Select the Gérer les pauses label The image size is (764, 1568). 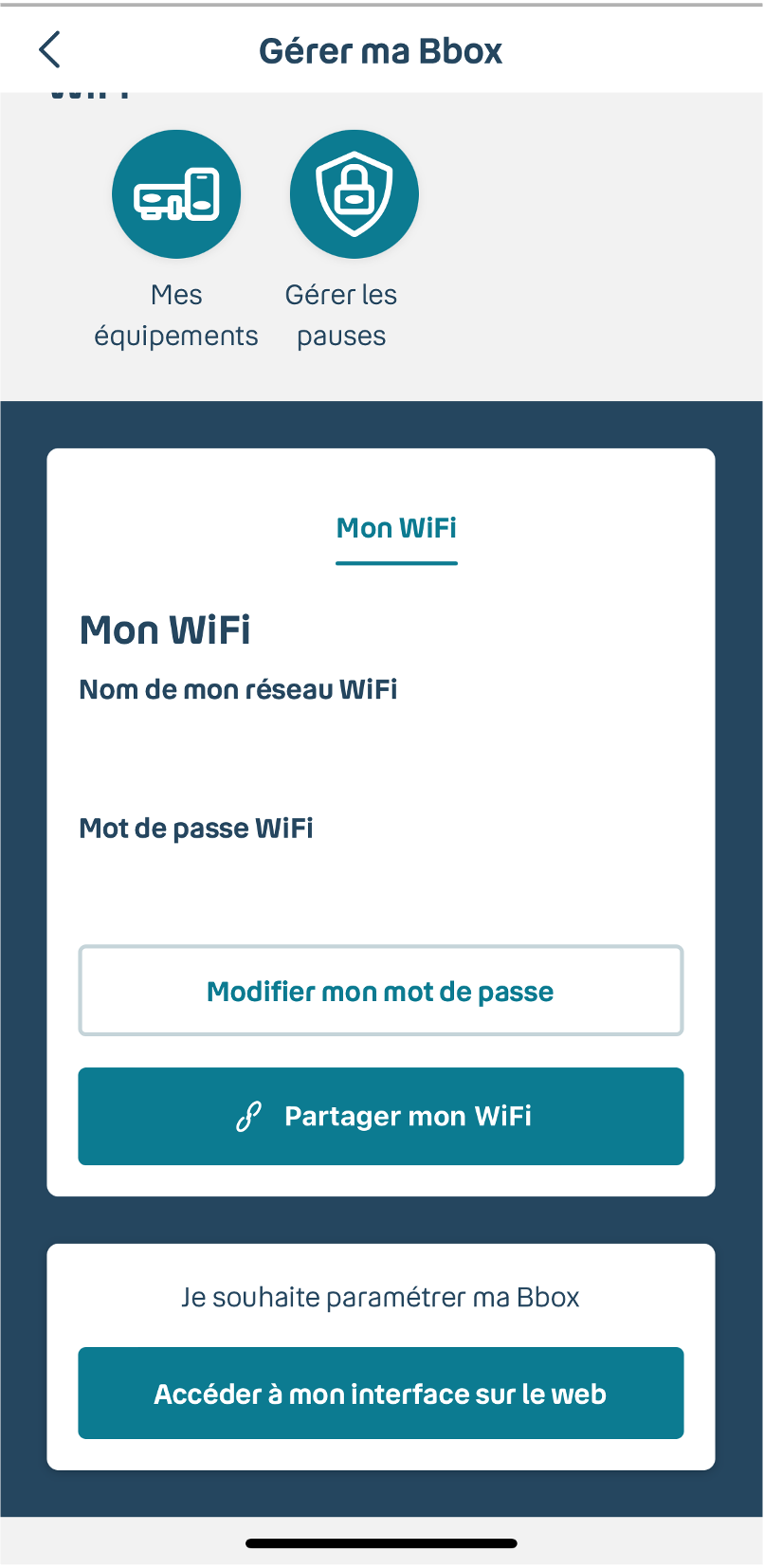click(x=341, y=314)
